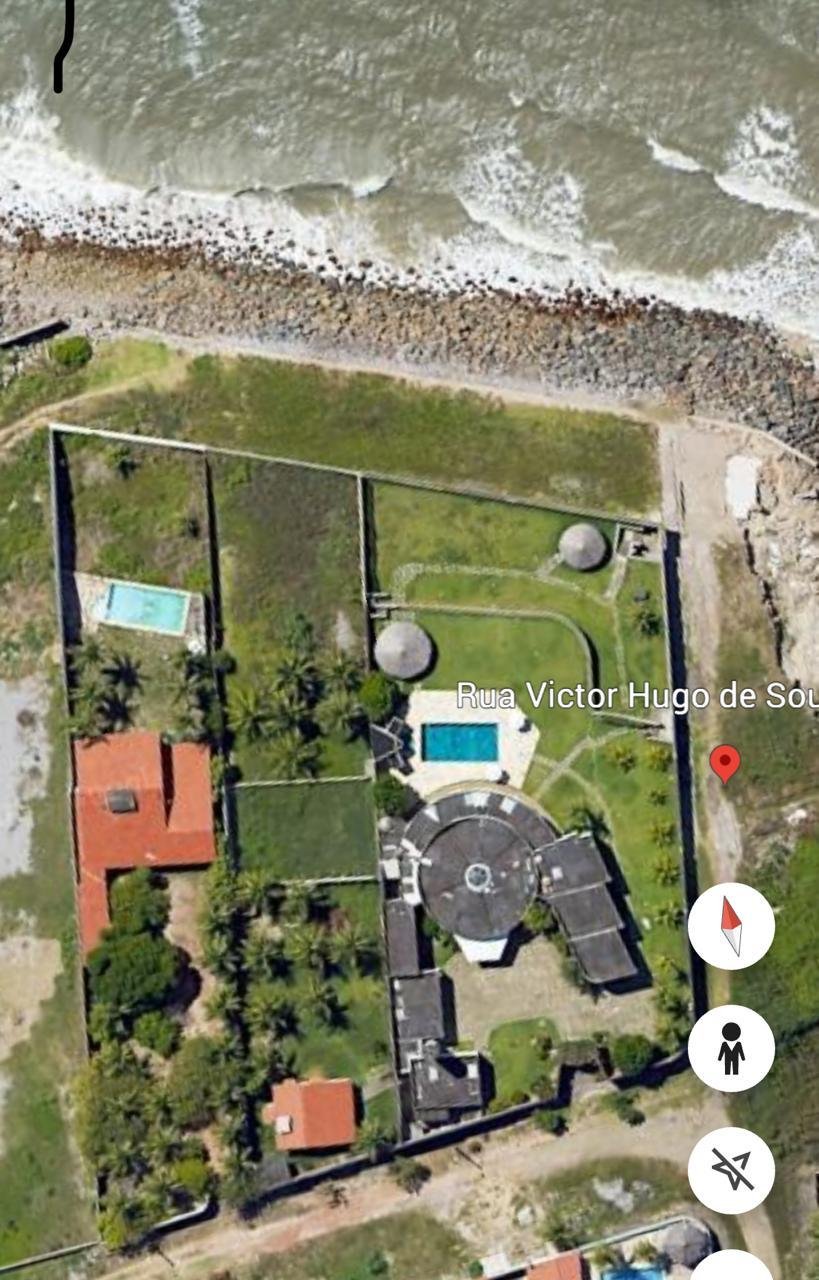Tap the compass to reset north

click(x=731, y=926)
